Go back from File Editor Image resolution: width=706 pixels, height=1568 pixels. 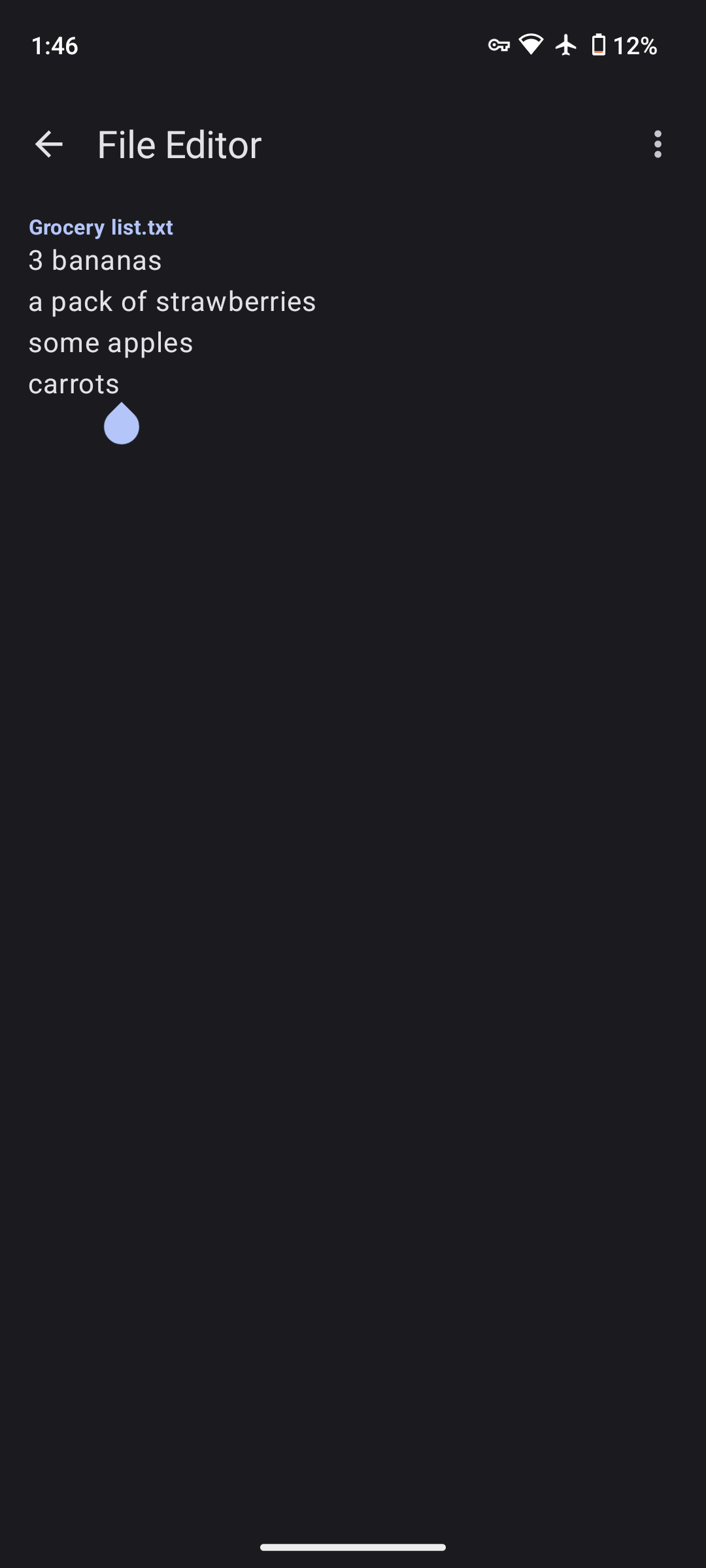tap(49, 144)
